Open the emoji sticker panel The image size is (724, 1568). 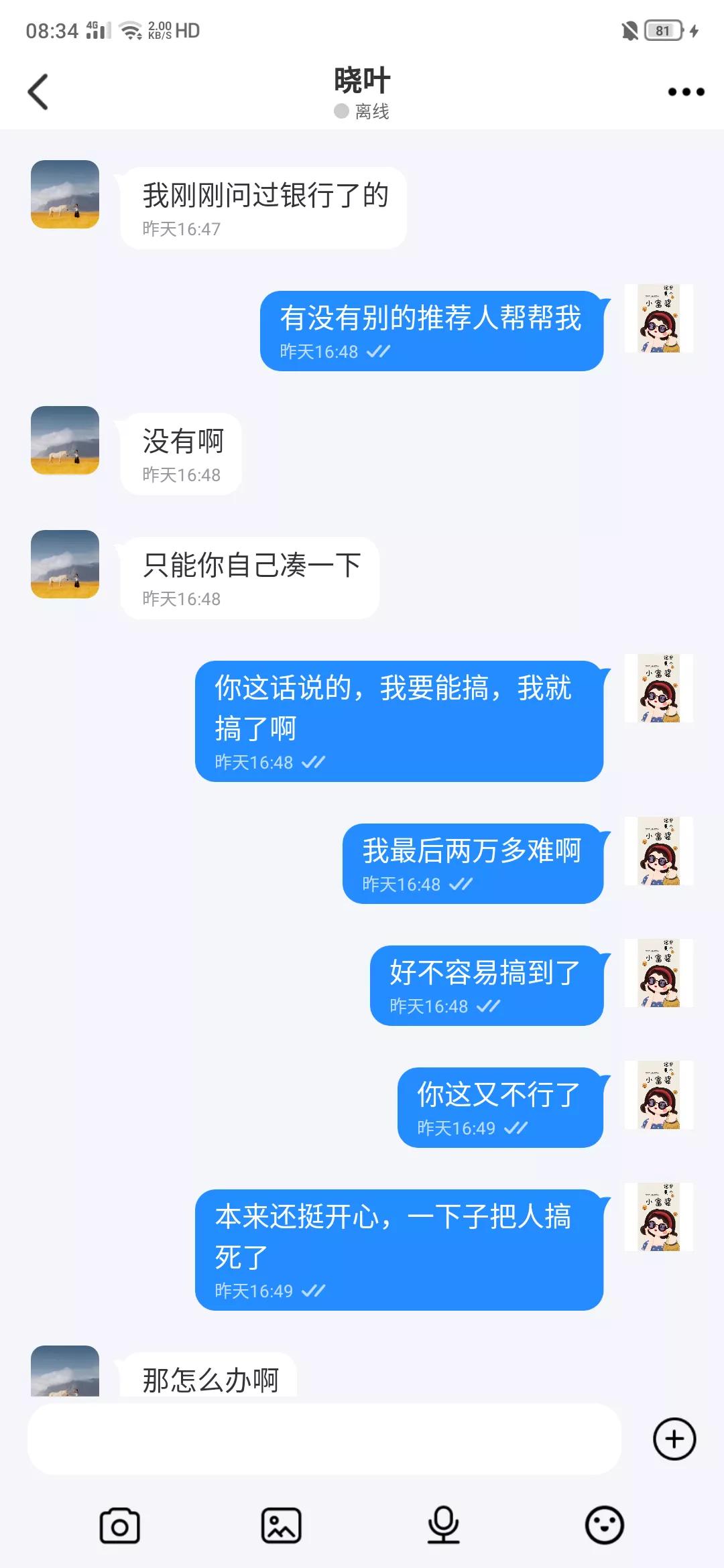click(x=605, y=1524)
